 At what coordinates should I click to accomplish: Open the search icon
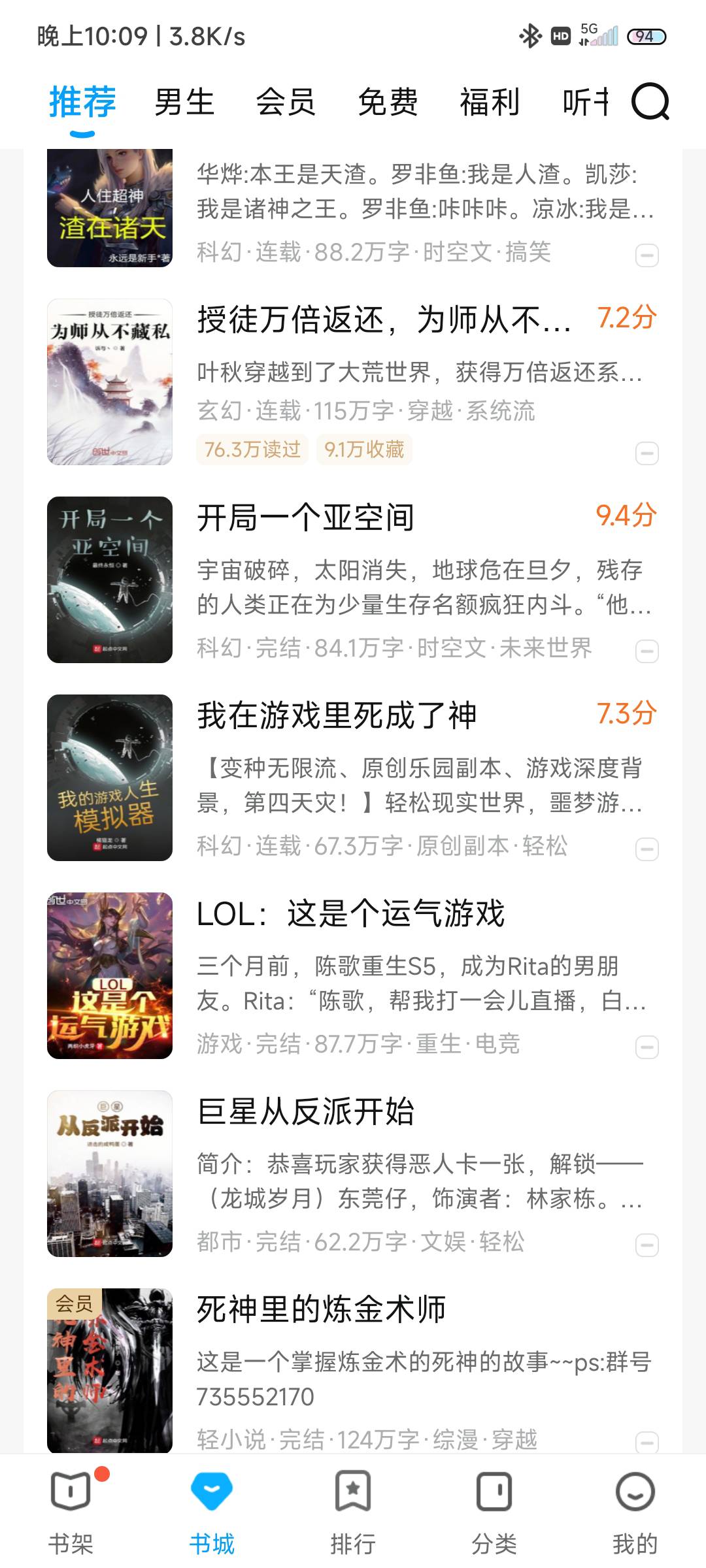(x=650, y=102)
